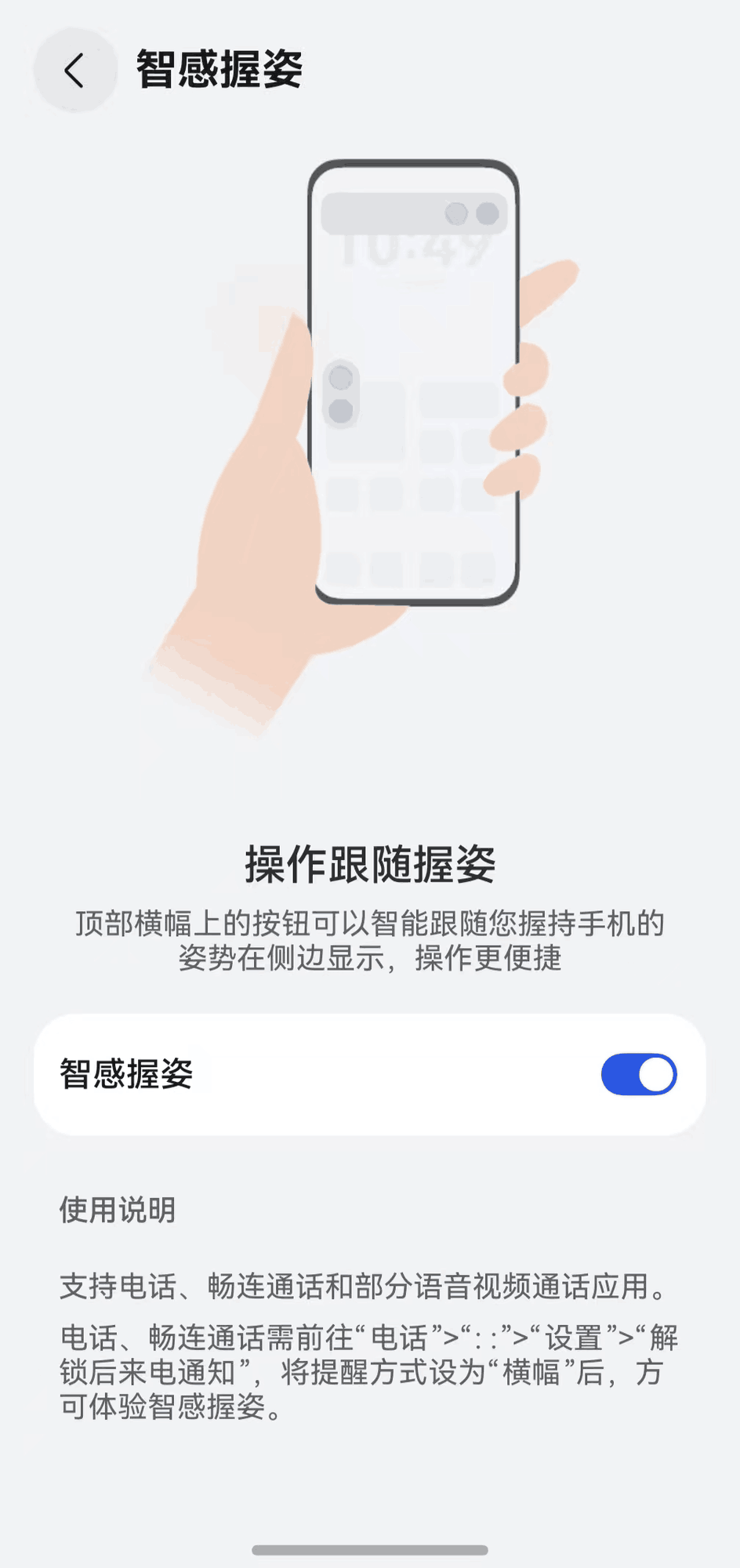Viewport: 740px width, 1568px height.
Task: Turn off the 智感握姿 switch
Action: [x=638, y=1074]
